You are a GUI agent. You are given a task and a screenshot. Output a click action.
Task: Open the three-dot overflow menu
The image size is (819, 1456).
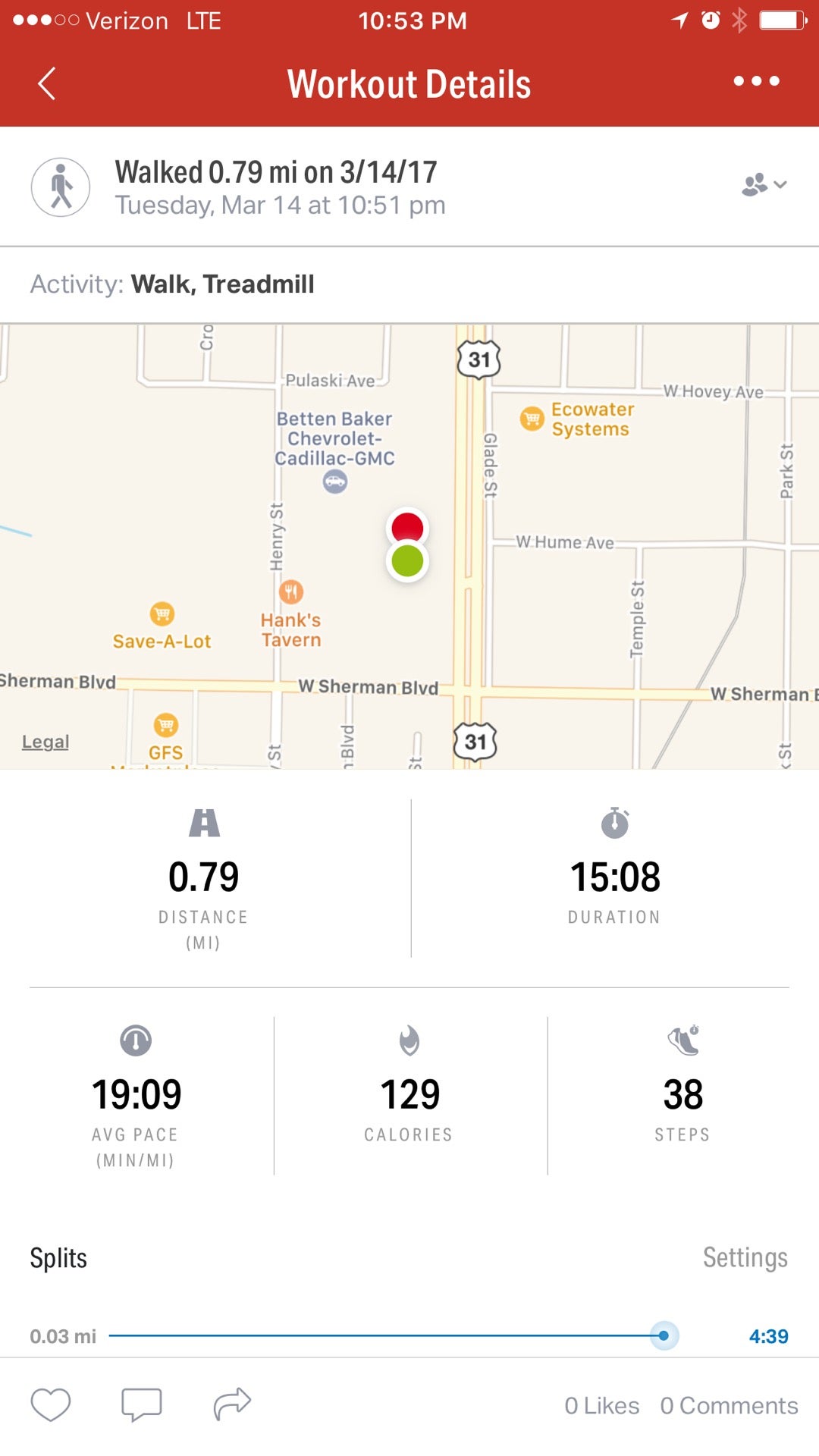click(x=756, y=81)
